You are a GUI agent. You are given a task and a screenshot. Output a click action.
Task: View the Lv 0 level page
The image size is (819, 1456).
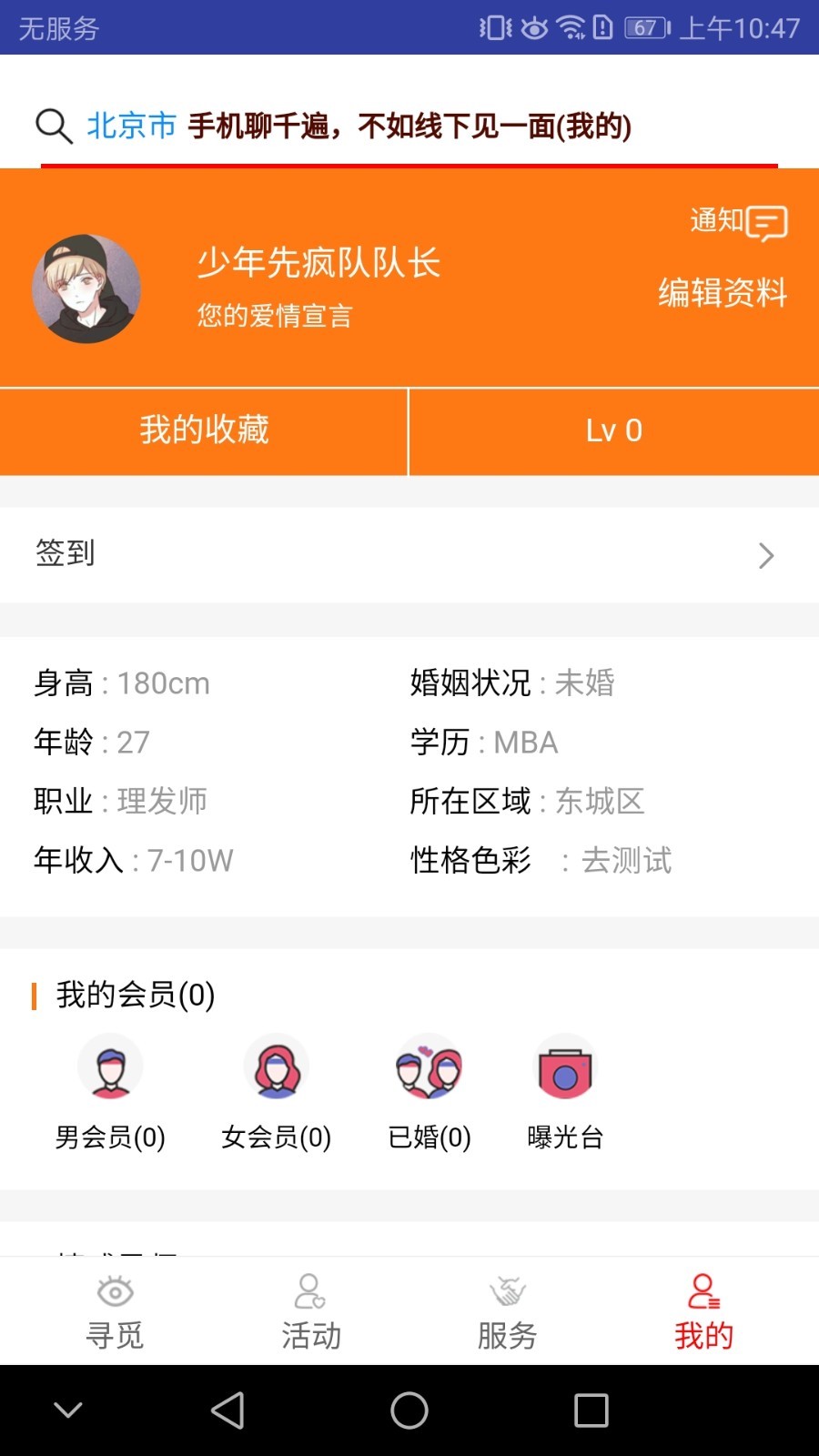[x=614, y=430]
